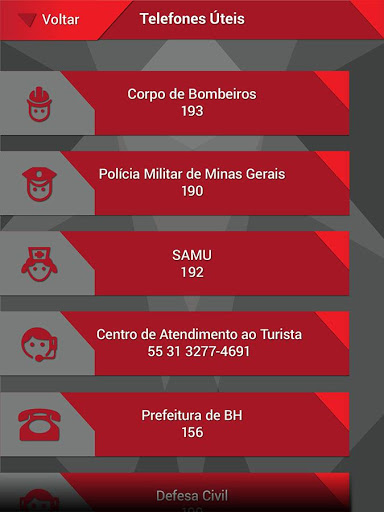Call Corpo de Bombeiros at 193
This screenshot has height=512, width=384.
coord(175,103)
